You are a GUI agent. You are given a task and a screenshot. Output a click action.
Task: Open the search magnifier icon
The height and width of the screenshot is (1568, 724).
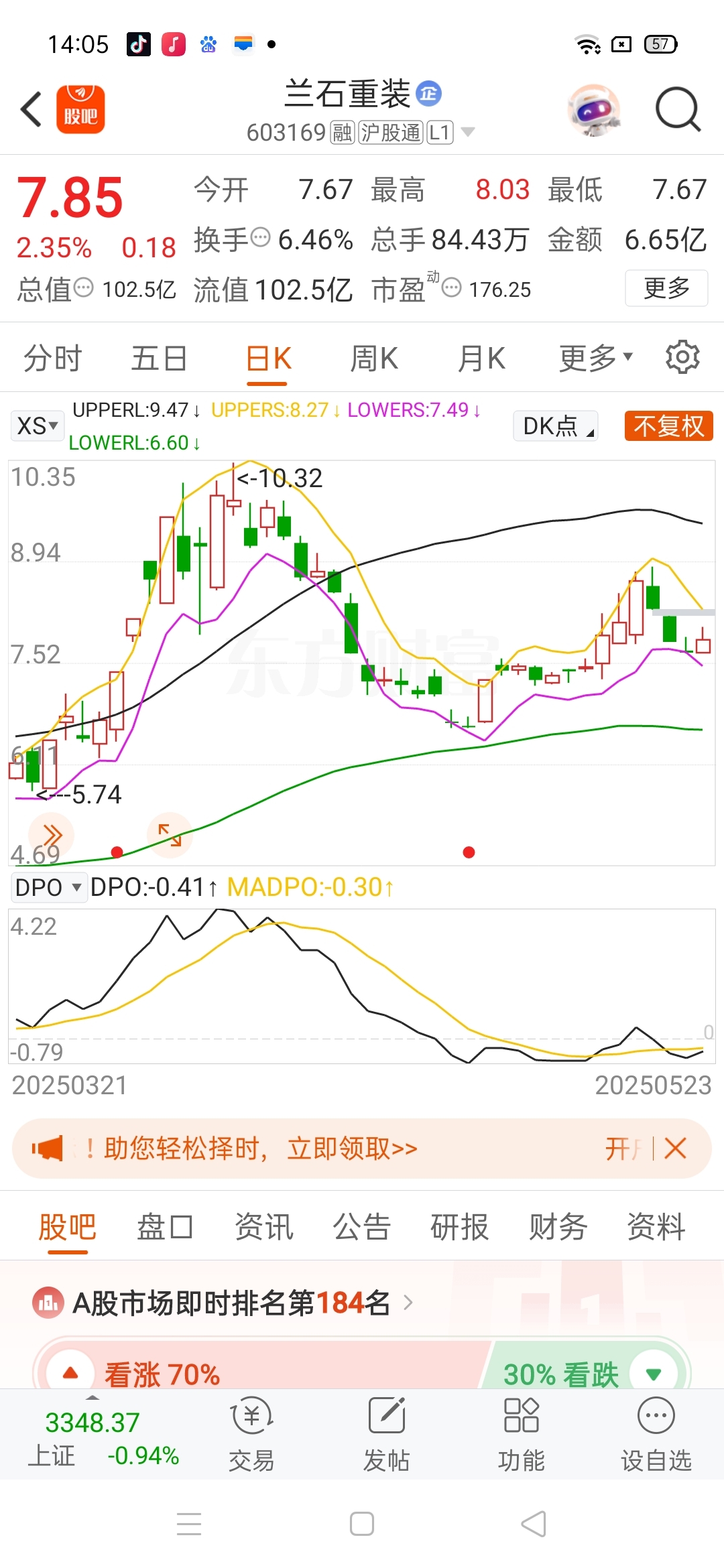click(677, 109)
